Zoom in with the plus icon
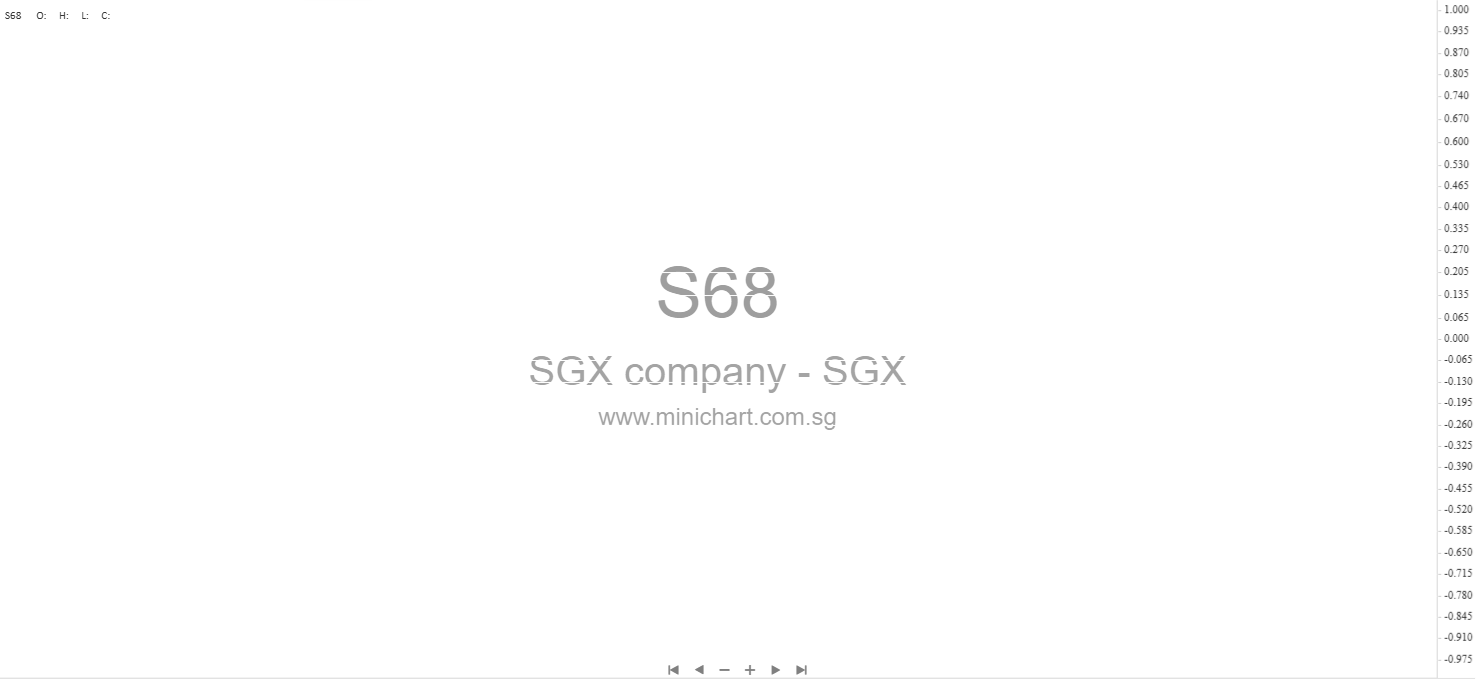This screenshot has width=1480, height=699. (x=750, y=670)
